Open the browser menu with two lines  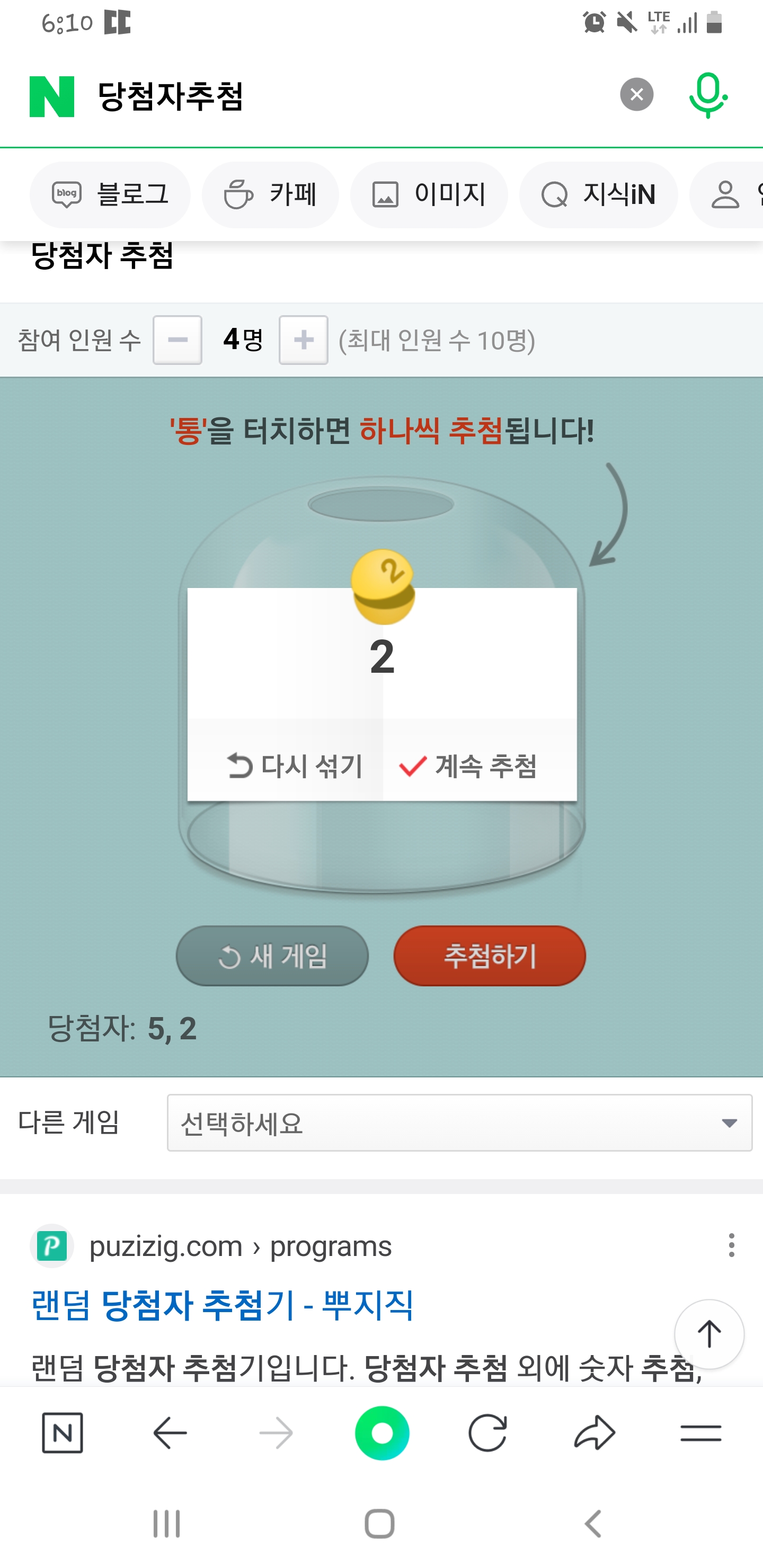coord(701,1433)
